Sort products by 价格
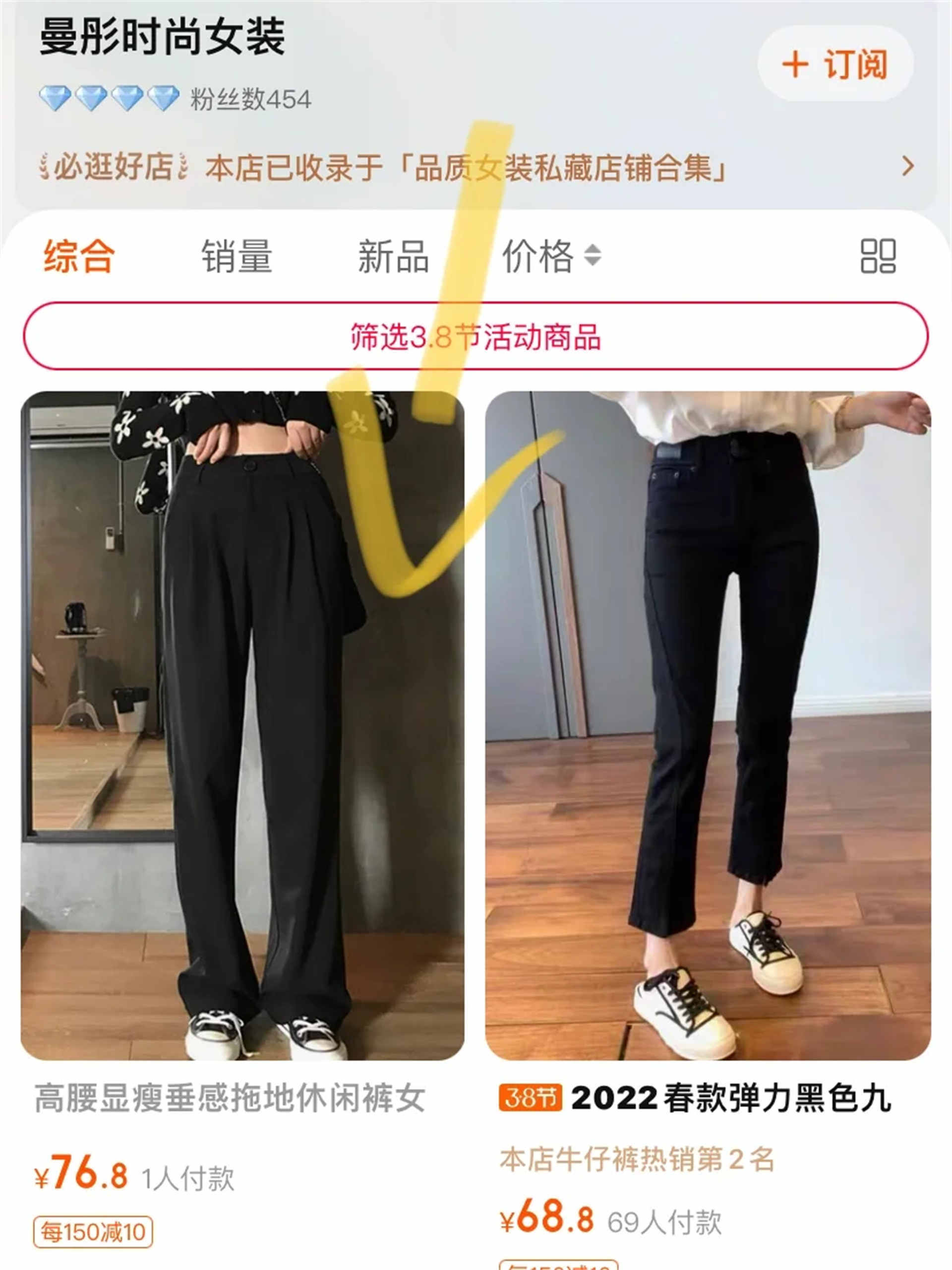 point(551,256)
